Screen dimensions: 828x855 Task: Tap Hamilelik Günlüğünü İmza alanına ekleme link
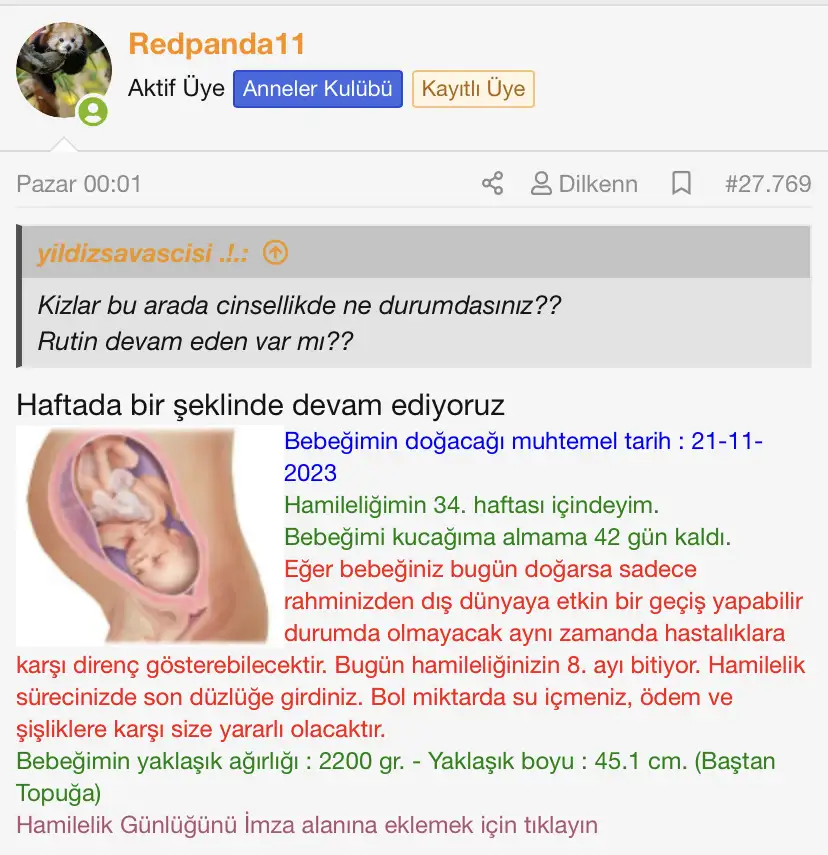coord(307,826)
